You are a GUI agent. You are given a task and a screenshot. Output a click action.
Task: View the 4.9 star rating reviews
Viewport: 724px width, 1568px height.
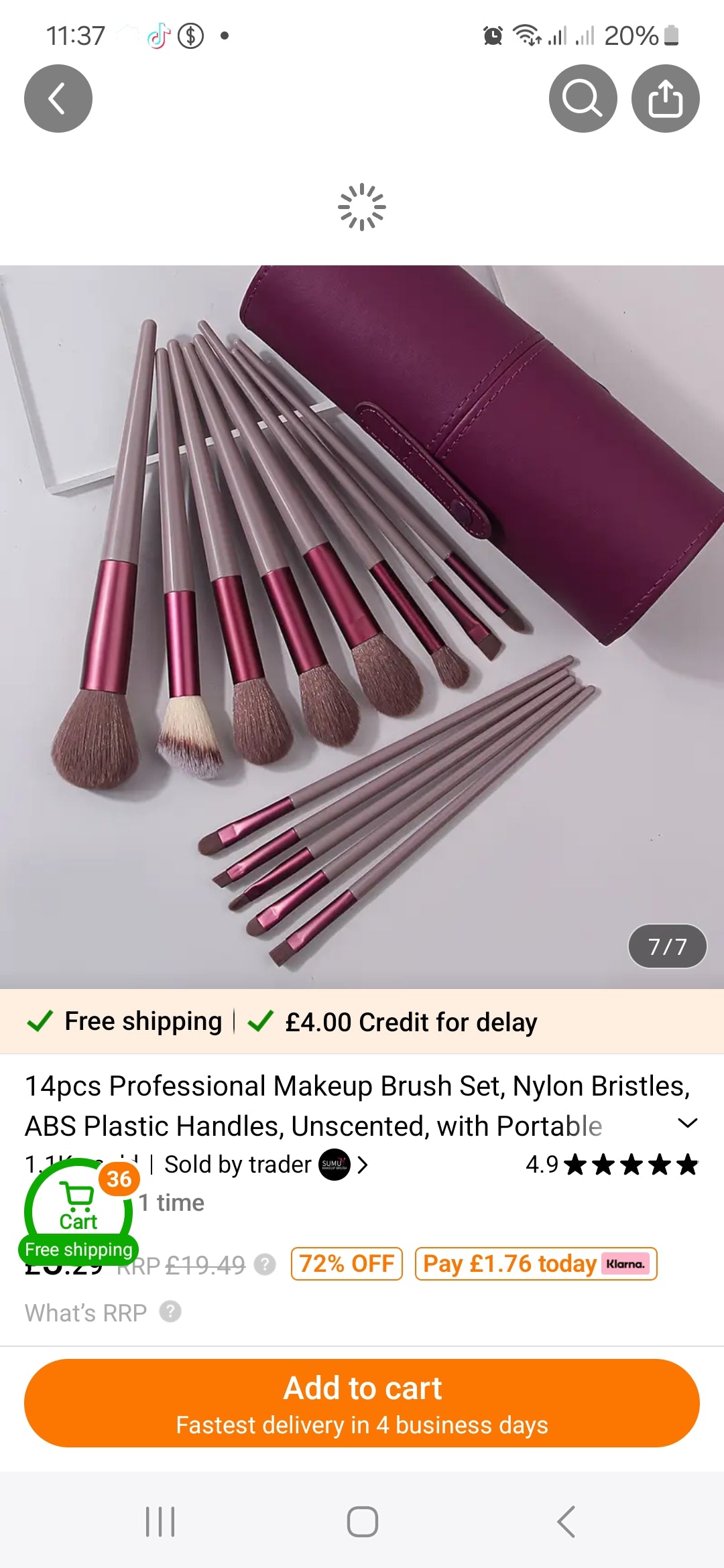(611, 1165)
